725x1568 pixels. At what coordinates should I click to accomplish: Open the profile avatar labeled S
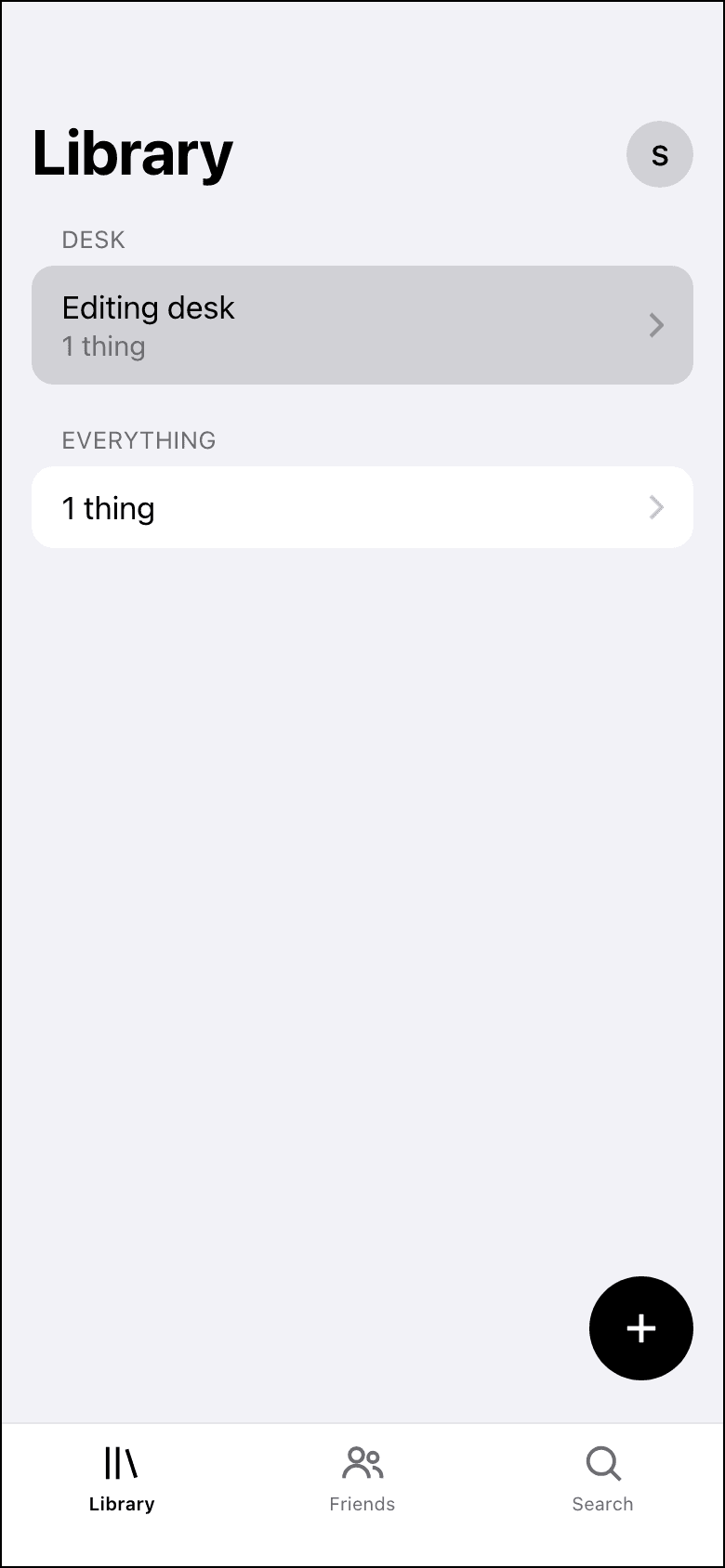pos(660,154)
